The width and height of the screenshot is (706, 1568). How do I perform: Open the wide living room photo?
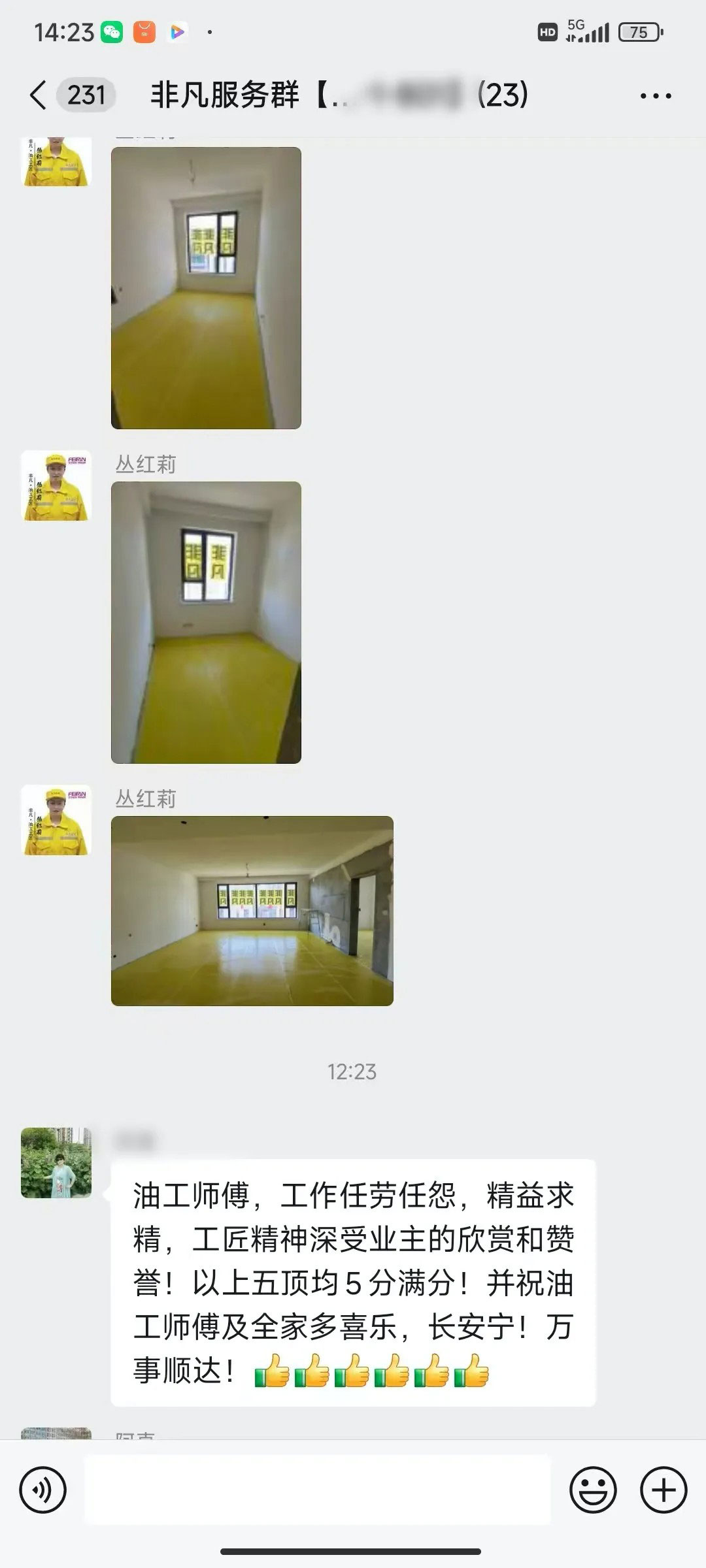click(252, 910)
